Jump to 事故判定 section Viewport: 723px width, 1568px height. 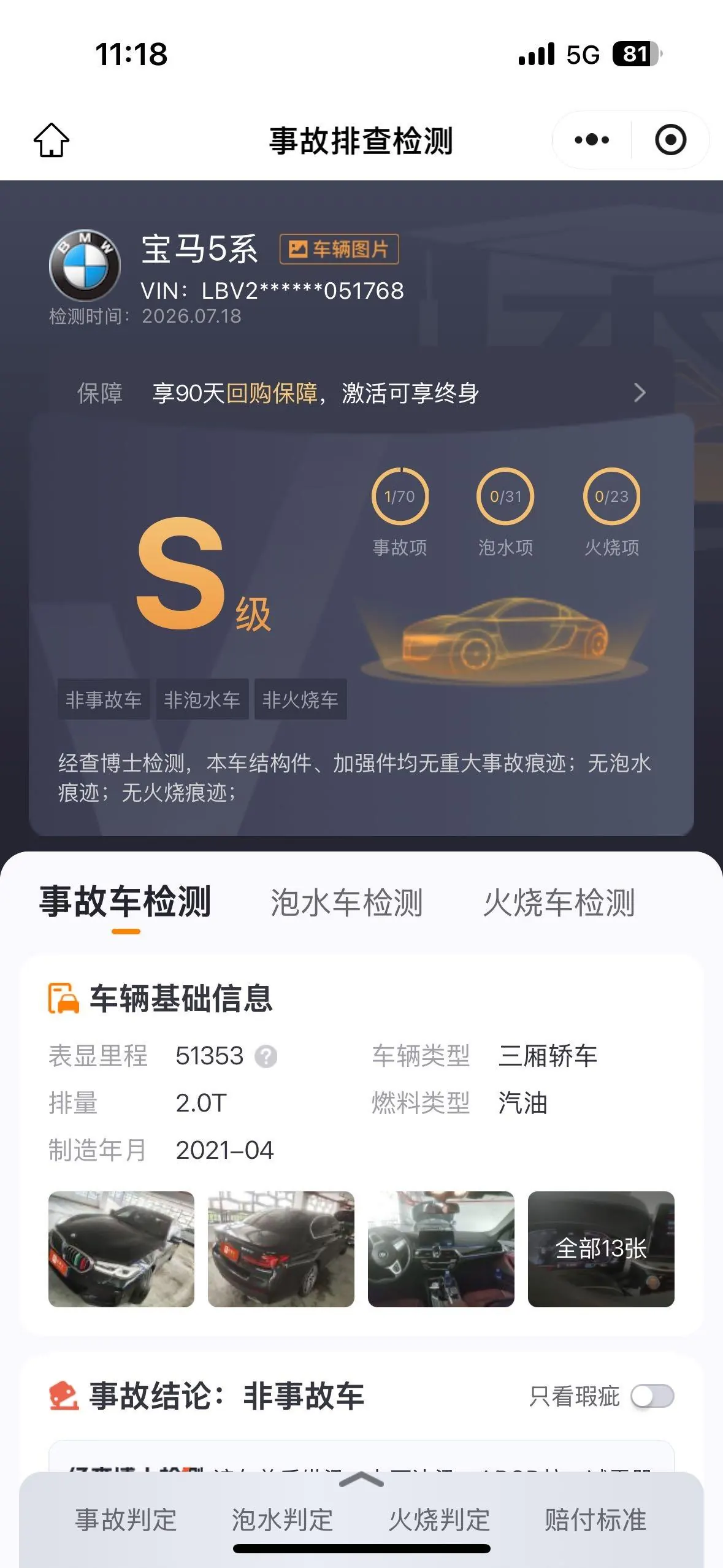pos(126,1520)
